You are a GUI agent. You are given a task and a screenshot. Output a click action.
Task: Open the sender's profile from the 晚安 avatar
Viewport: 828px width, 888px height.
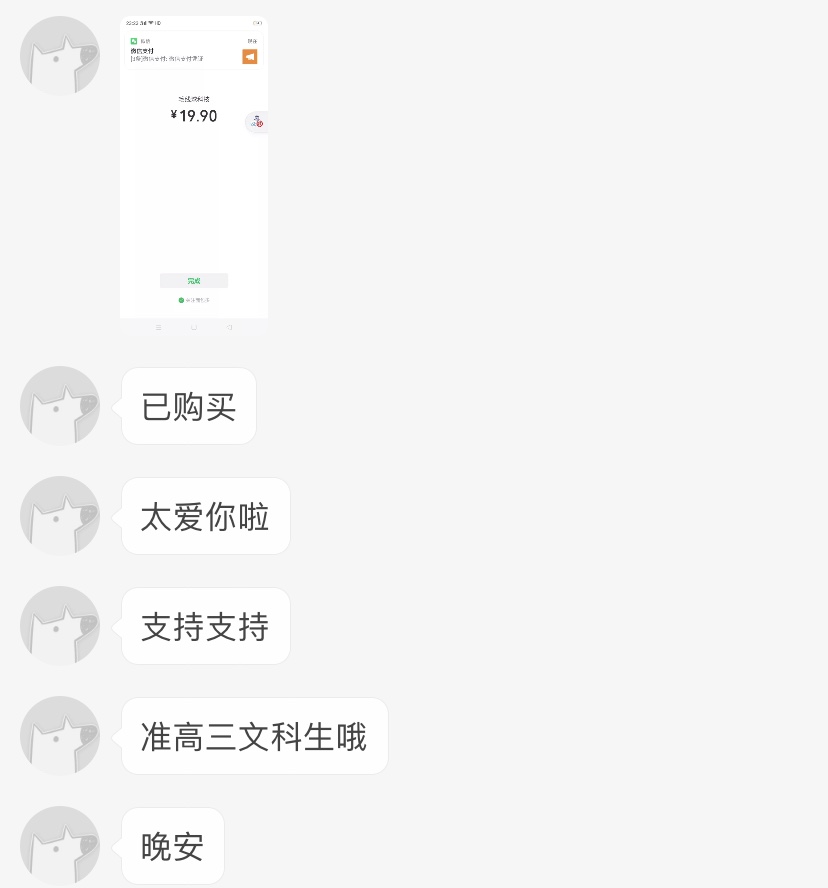click(60, 846)
